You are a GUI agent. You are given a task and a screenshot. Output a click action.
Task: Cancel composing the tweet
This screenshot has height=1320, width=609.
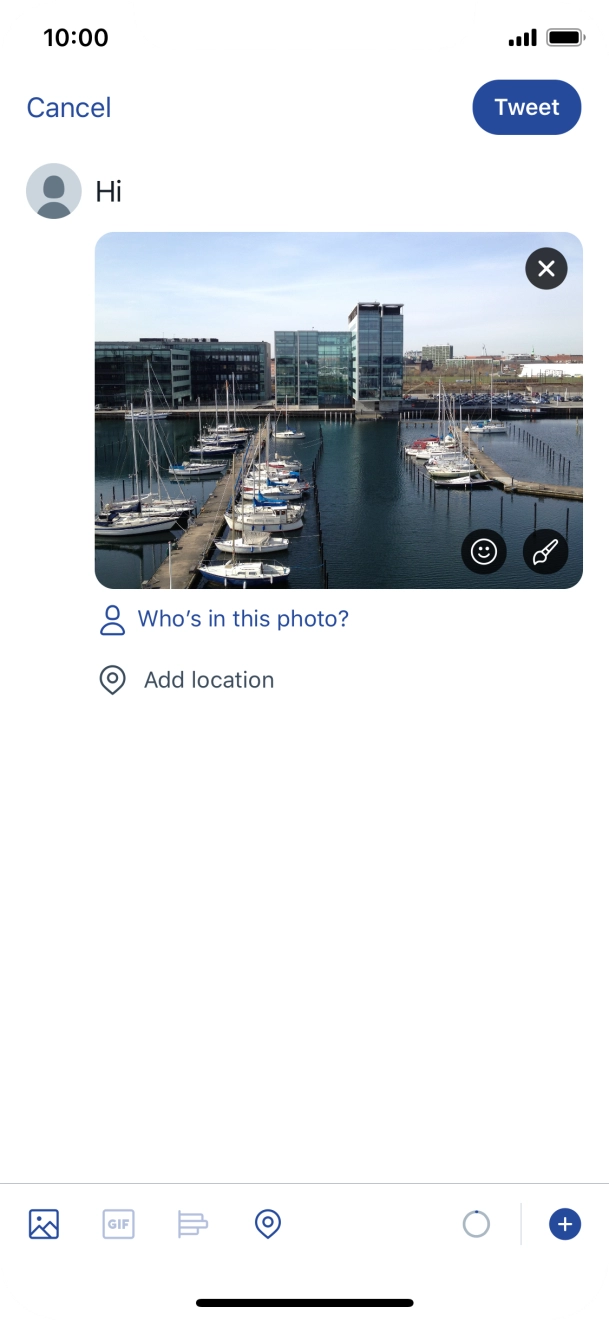click(69, 108)
